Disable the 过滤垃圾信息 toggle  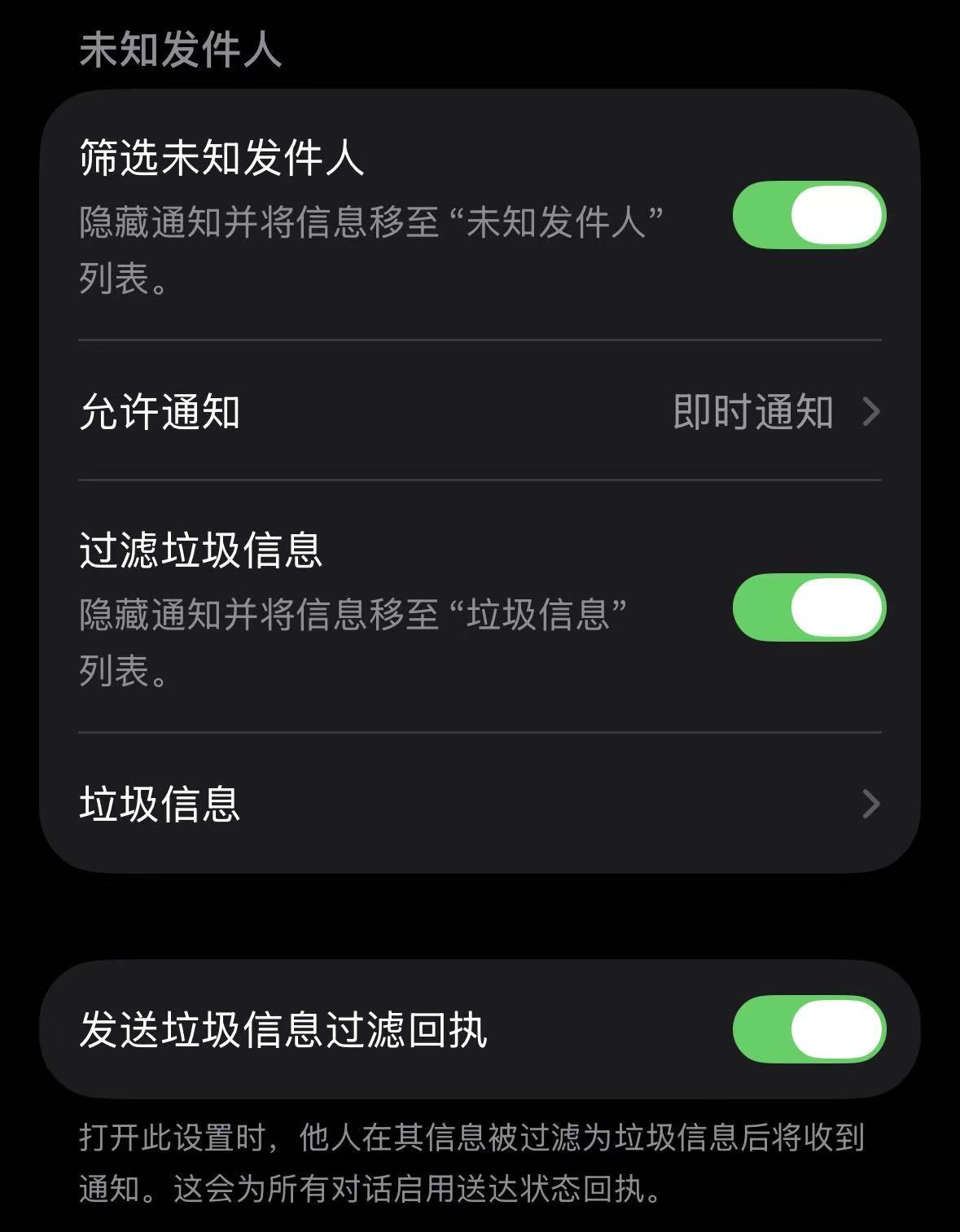point(809,607)
